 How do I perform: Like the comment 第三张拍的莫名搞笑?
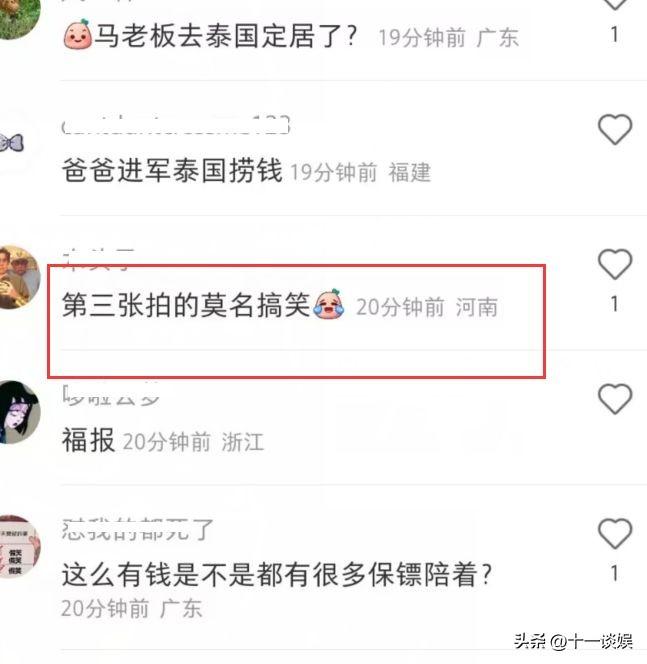614,264
